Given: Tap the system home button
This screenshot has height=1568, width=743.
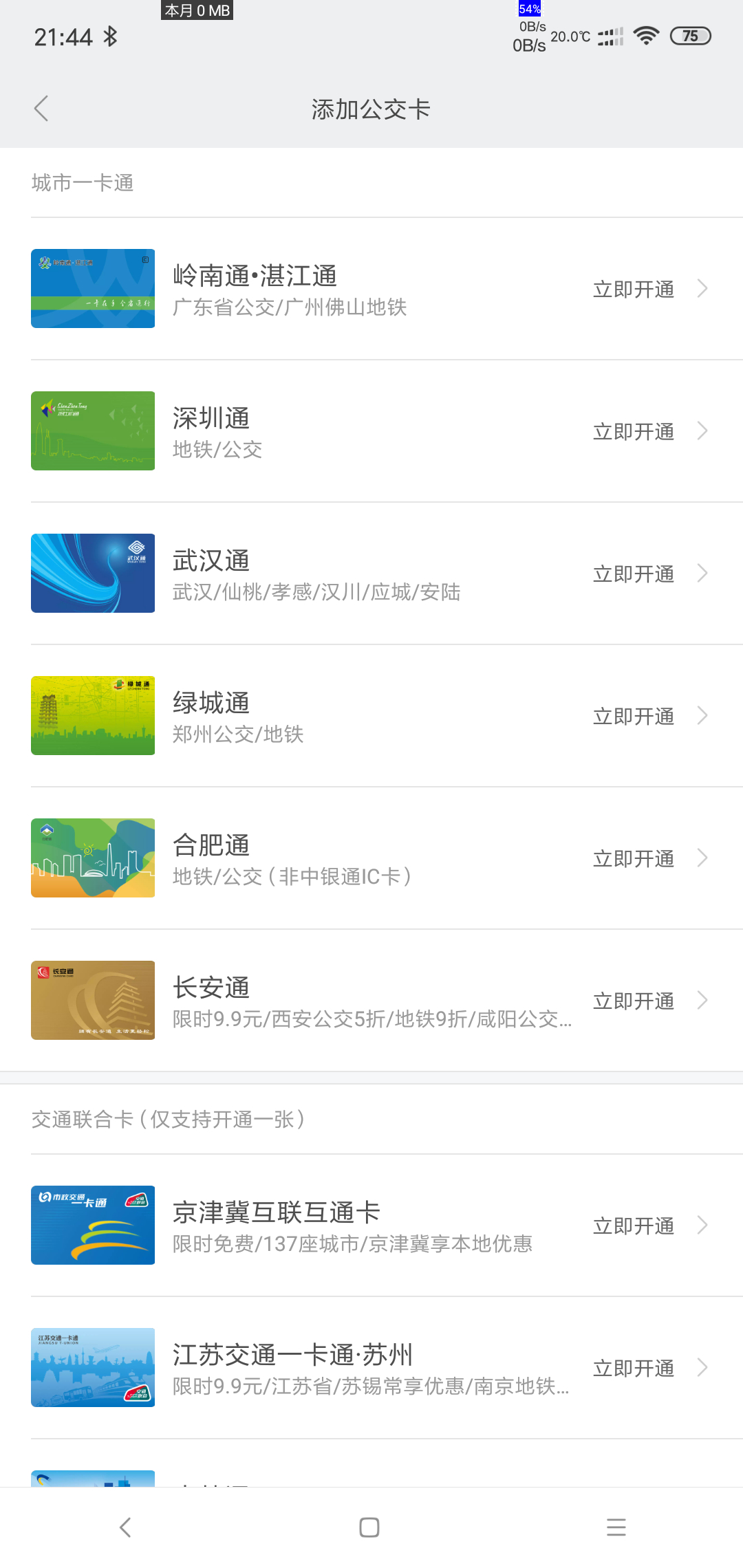Looking at the screenshot, I should pos(369,1527).
